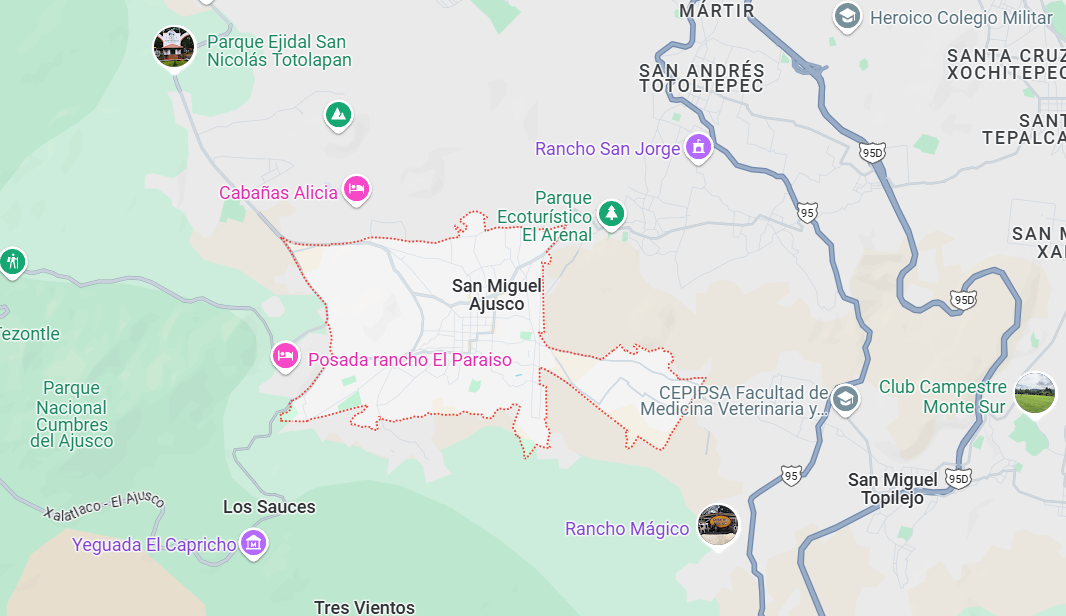
Task: Open CEPIPSA Facultad de Medicina Veterinaria marker
Action: (x=846, y=398)
